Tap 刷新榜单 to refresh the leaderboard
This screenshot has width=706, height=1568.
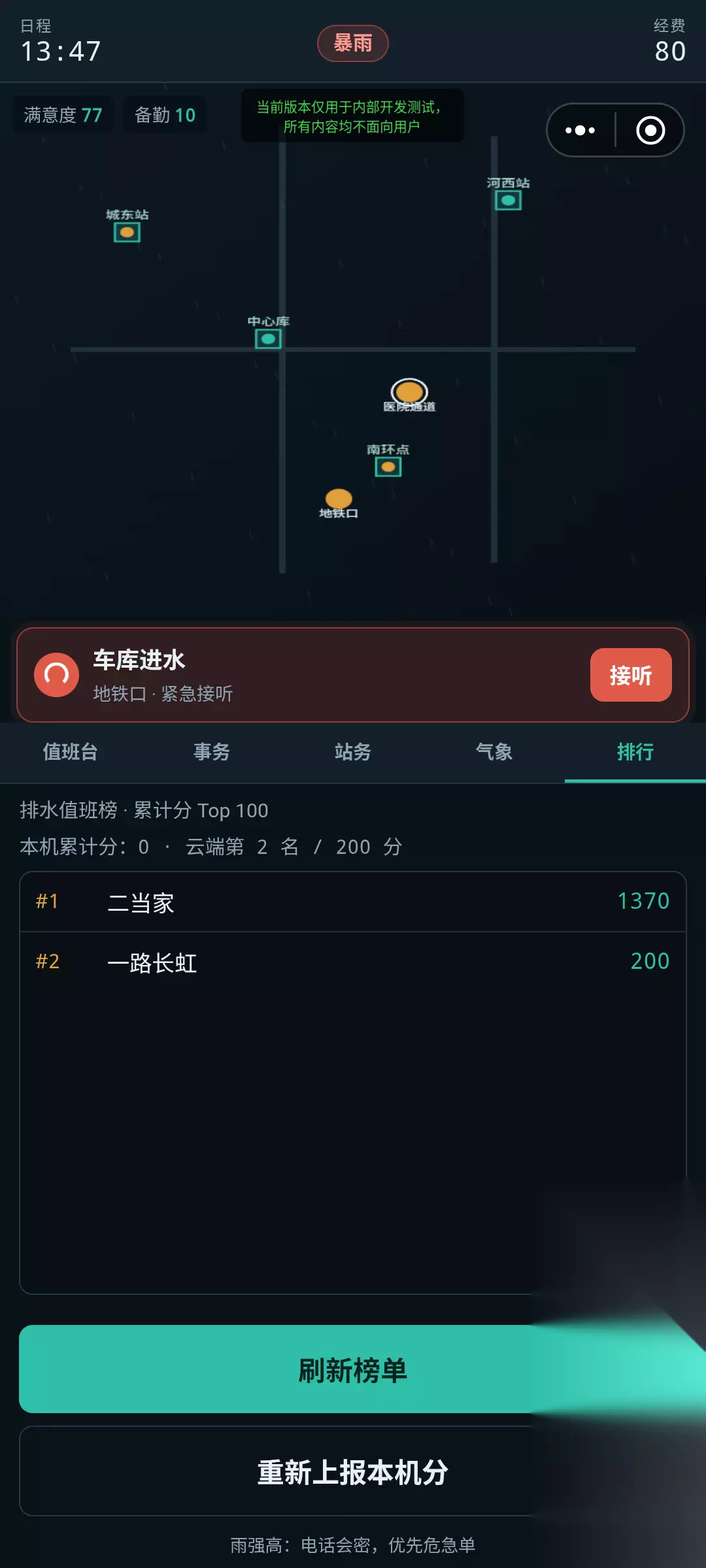coord(353,1369)
